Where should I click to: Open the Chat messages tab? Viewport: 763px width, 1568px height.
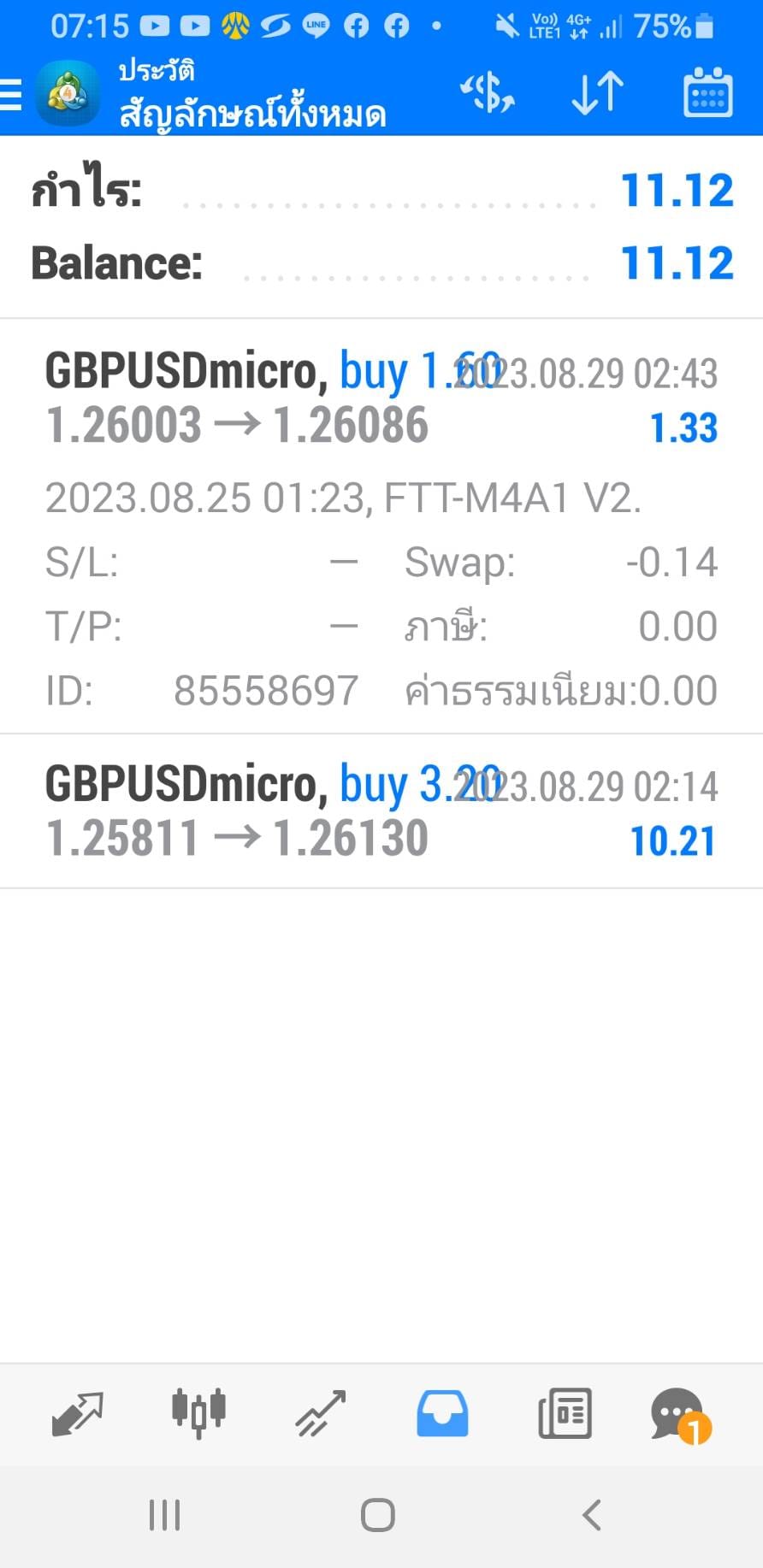click(681, 1415)
